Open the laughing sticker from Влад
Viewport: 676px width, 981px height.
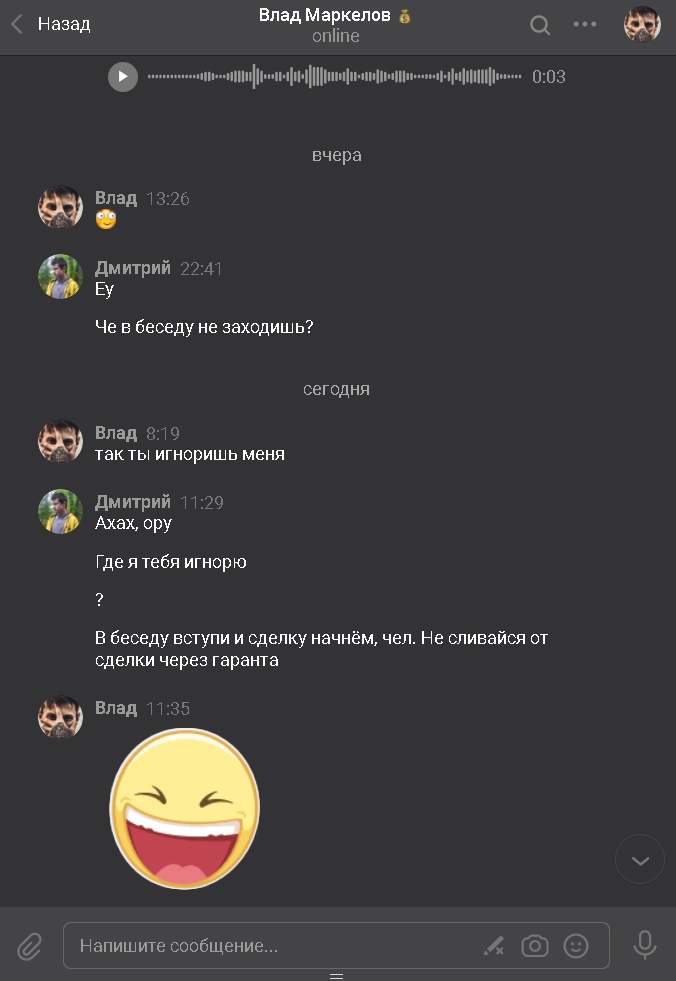pos(184,808)
